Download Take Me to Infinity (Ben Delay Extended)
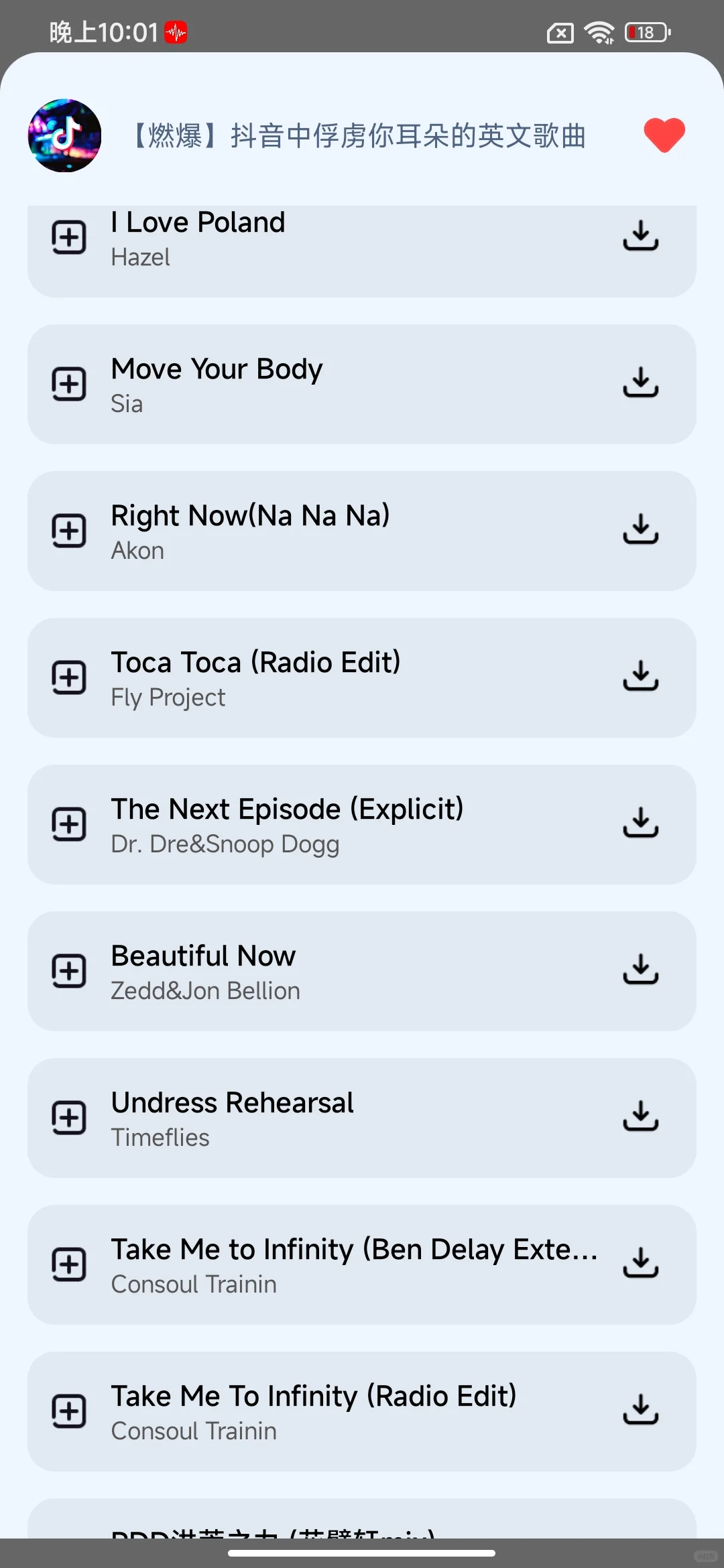Viewport: 724px width, 1568px height. 641,1263
